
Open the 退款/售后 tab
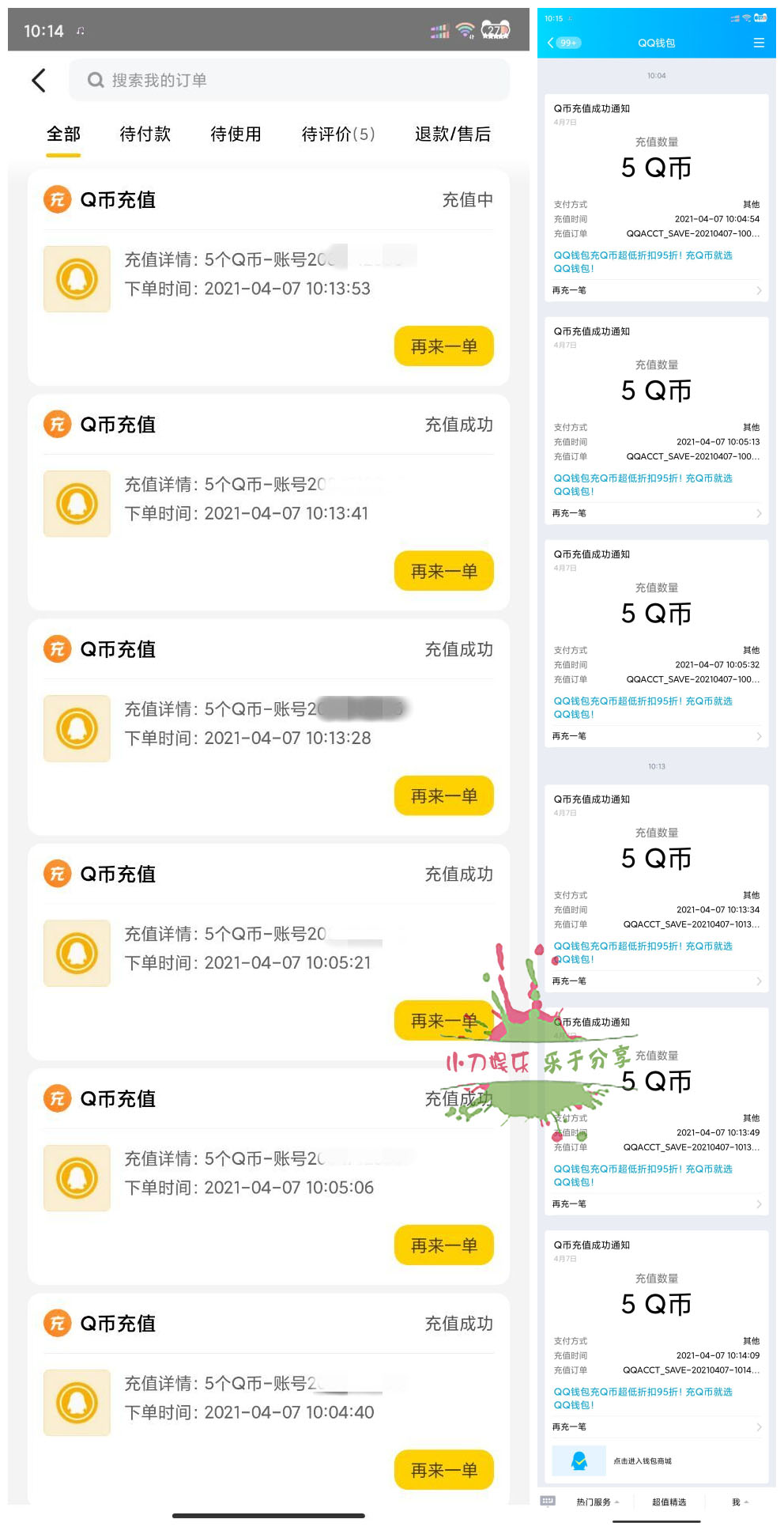(x=452, y=134)
